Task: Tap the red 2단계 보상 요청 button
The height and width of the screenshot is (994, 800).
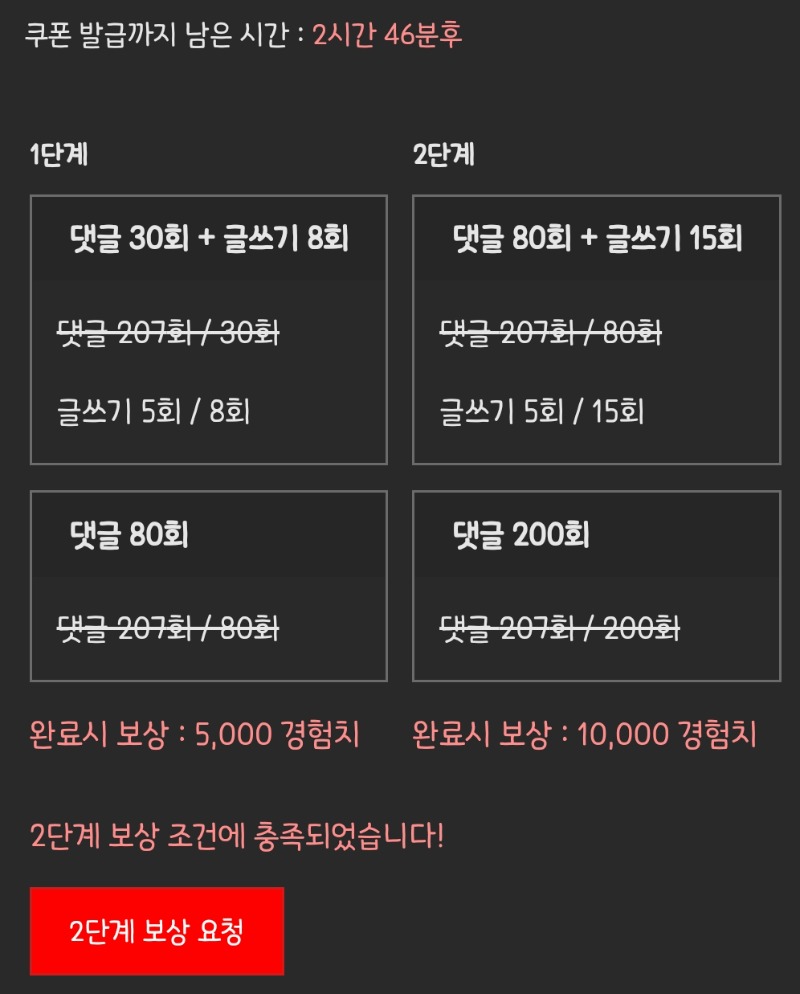Action: (x=157, y=931)
